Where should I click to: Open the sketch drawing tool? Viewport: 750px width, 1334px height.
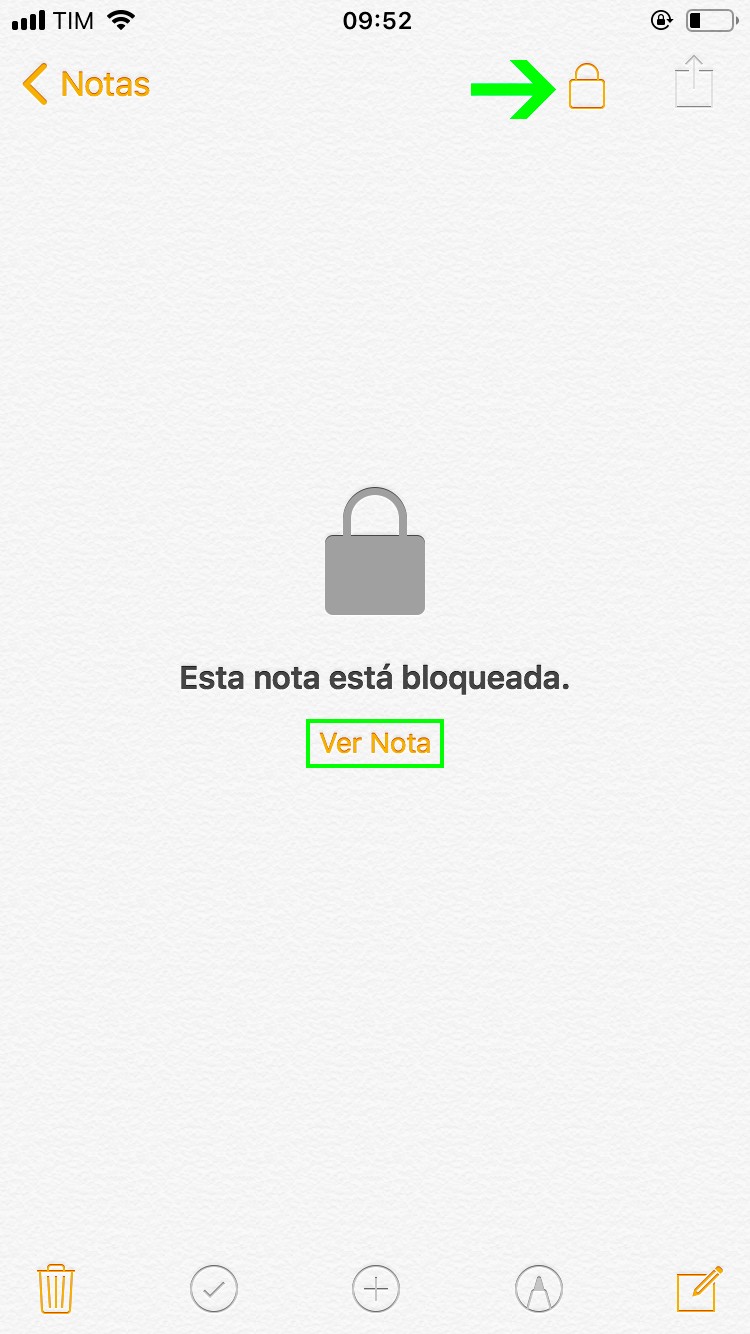click(538, 1288)
